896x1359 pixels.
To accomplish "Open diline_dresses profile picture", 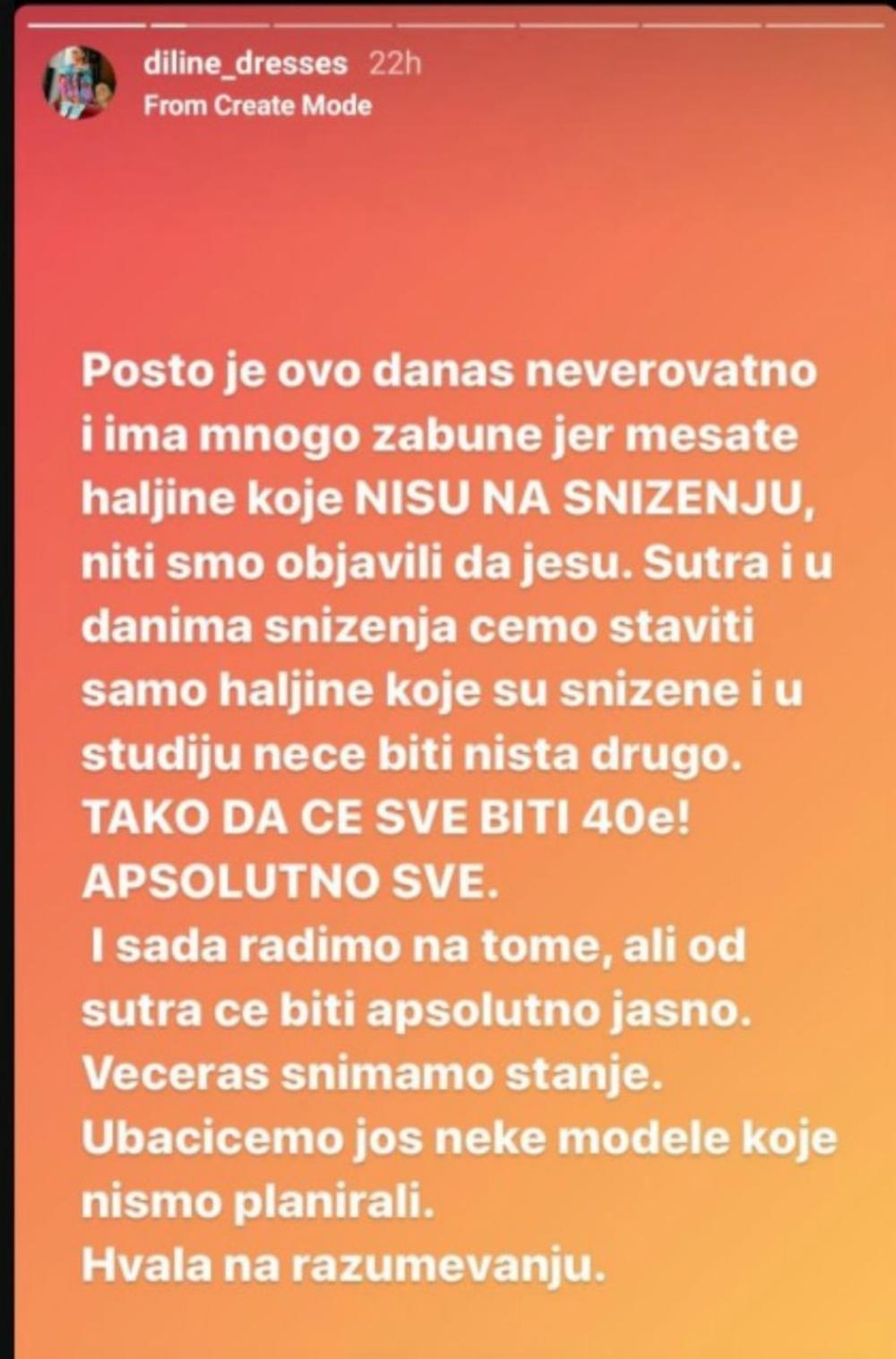I will (80, 83).
